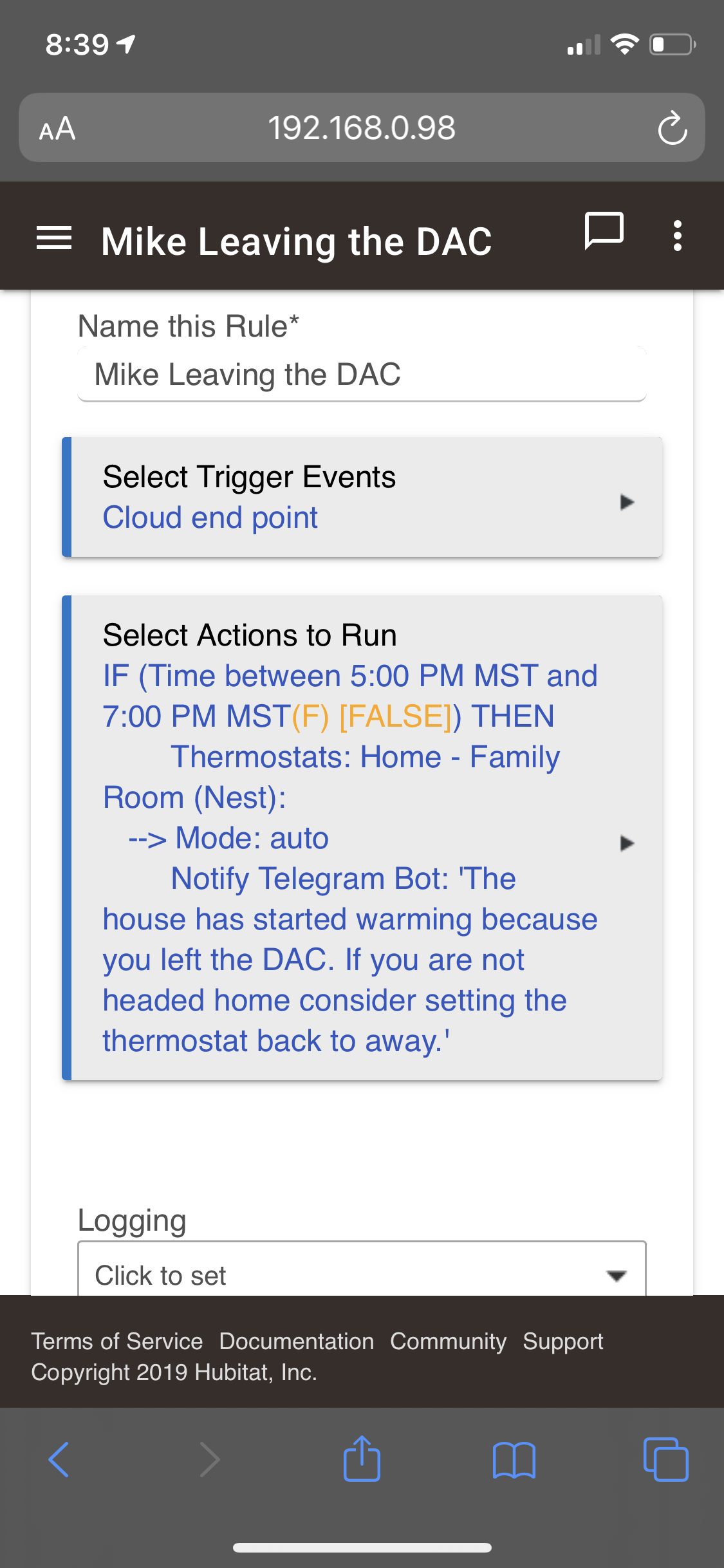
Task: Open the three-dot overflow menu
Action: (677, 236)
